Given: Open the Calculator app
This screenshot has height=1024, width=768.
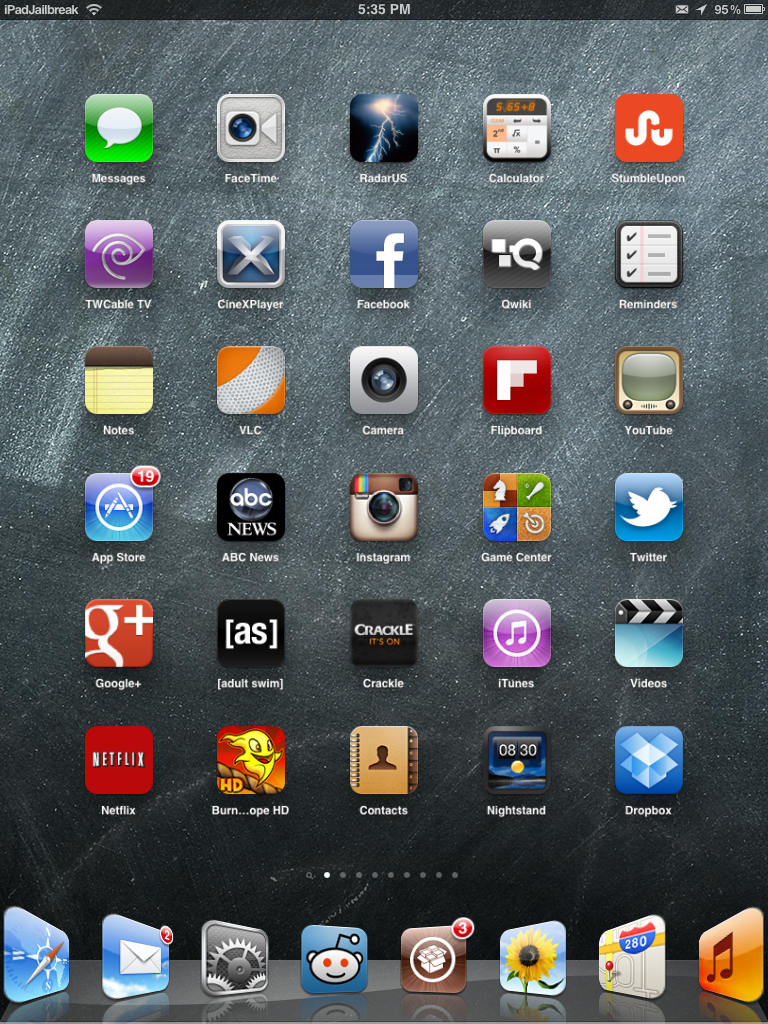Looking at the screenshot, I should tap(516, 129).
